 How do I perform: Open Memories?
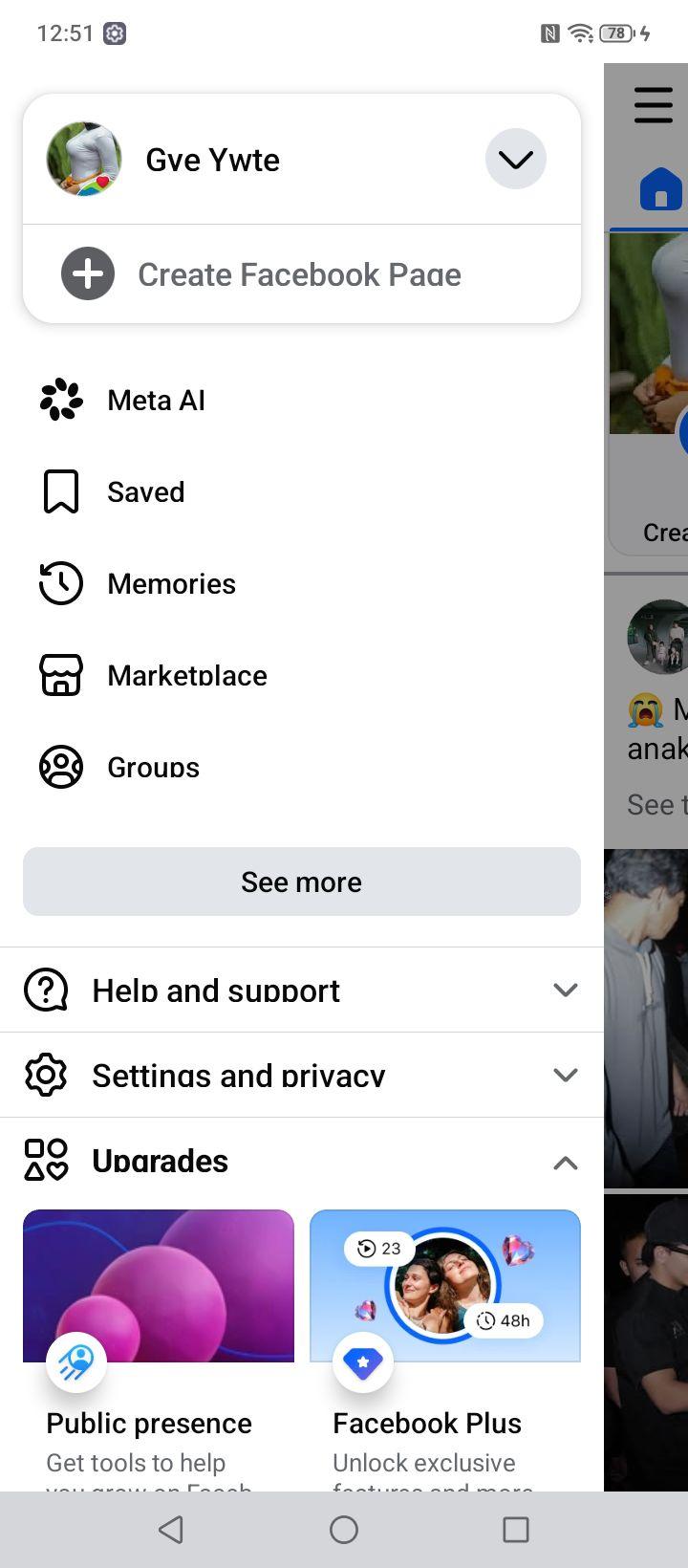click(301, 583)
